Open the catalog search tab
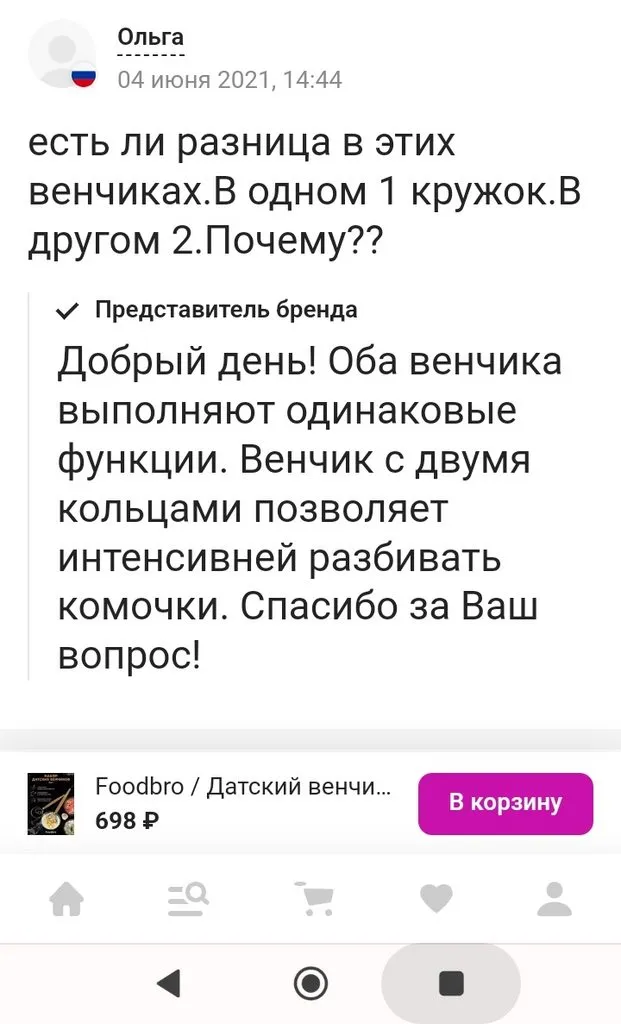 188,899
